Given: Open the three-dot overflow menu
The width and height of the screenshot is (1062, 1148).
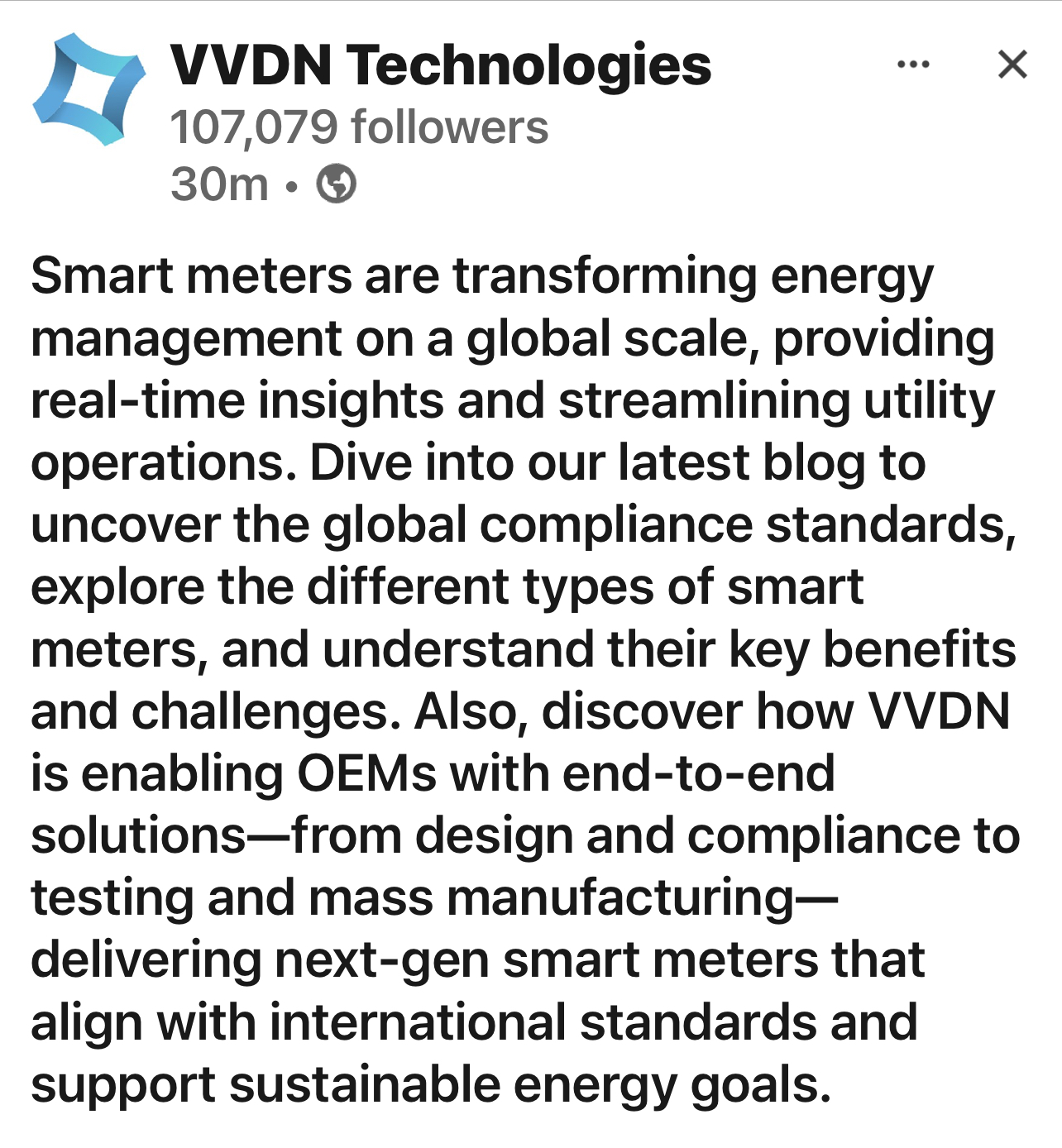Looking at the screenshot, I should (913, 64).
